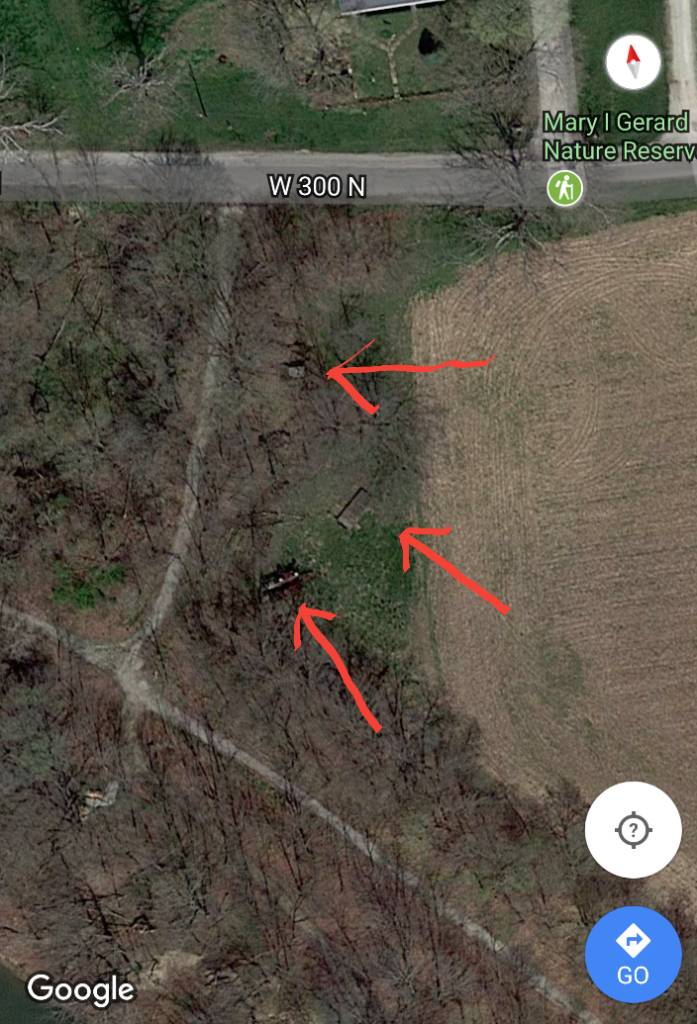Tap GO to start directions

click(633, 954)
